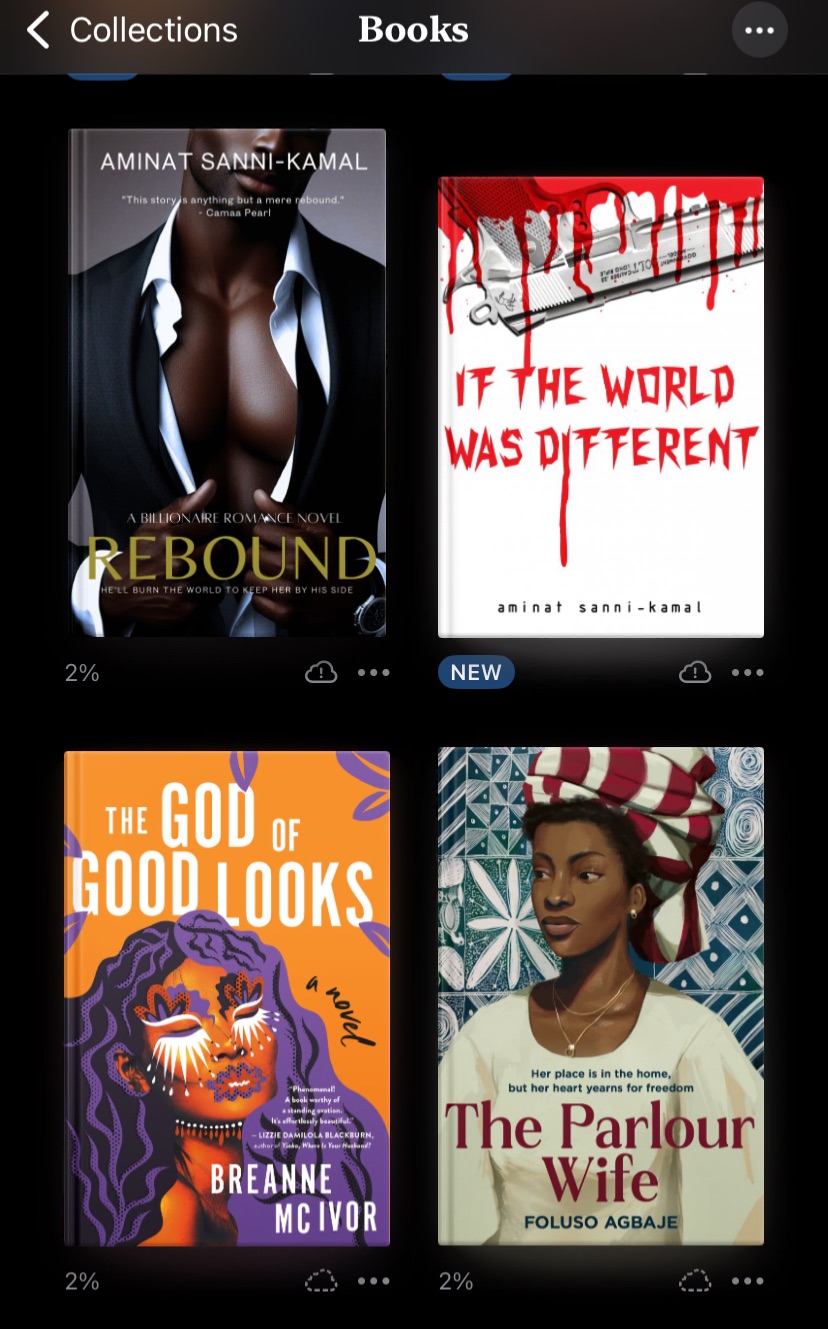Open the top bar overflow menu

[x=759, y=31]
